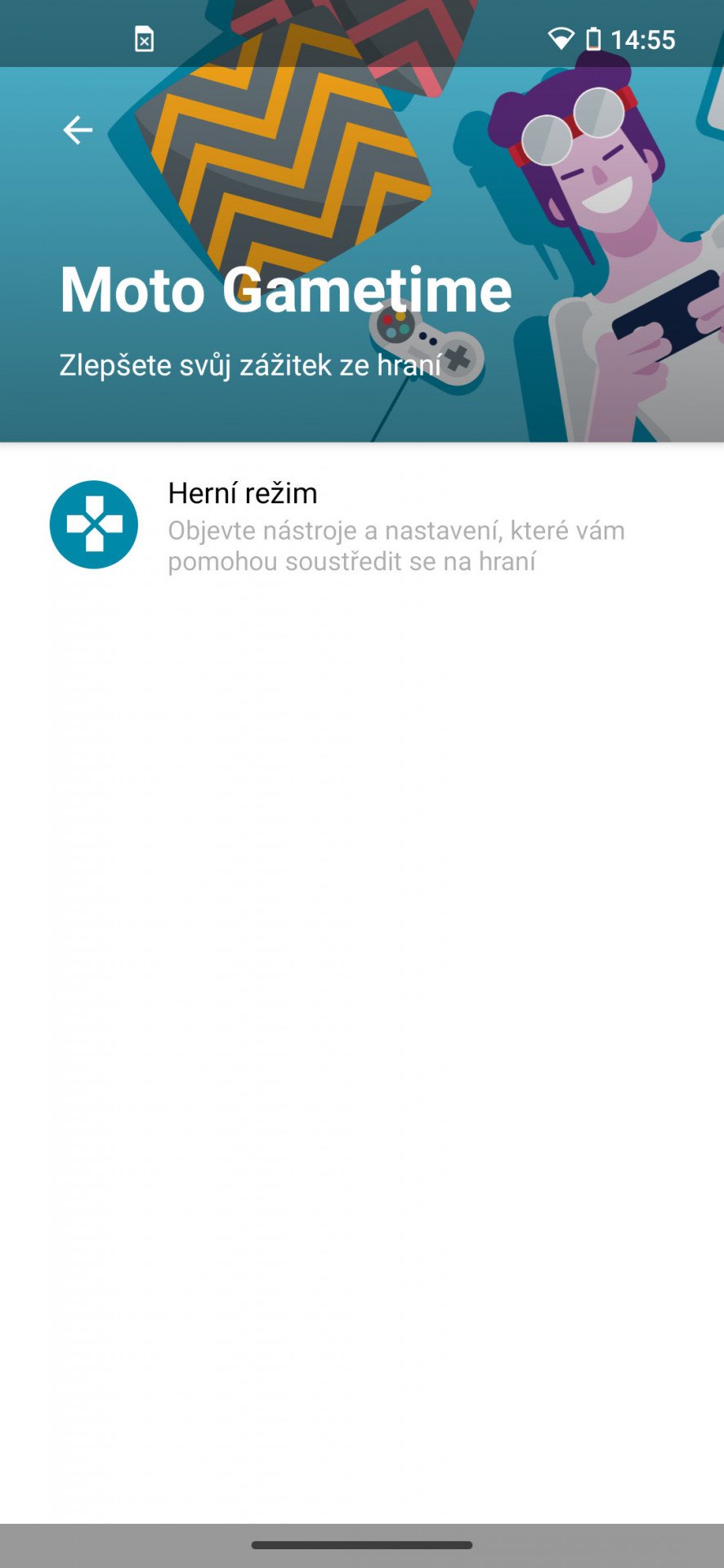Image resolution: width=724 pixels, height=1568 pixels.
Task: Tap the home gesture bar
Action: [x=362, y=1545]
